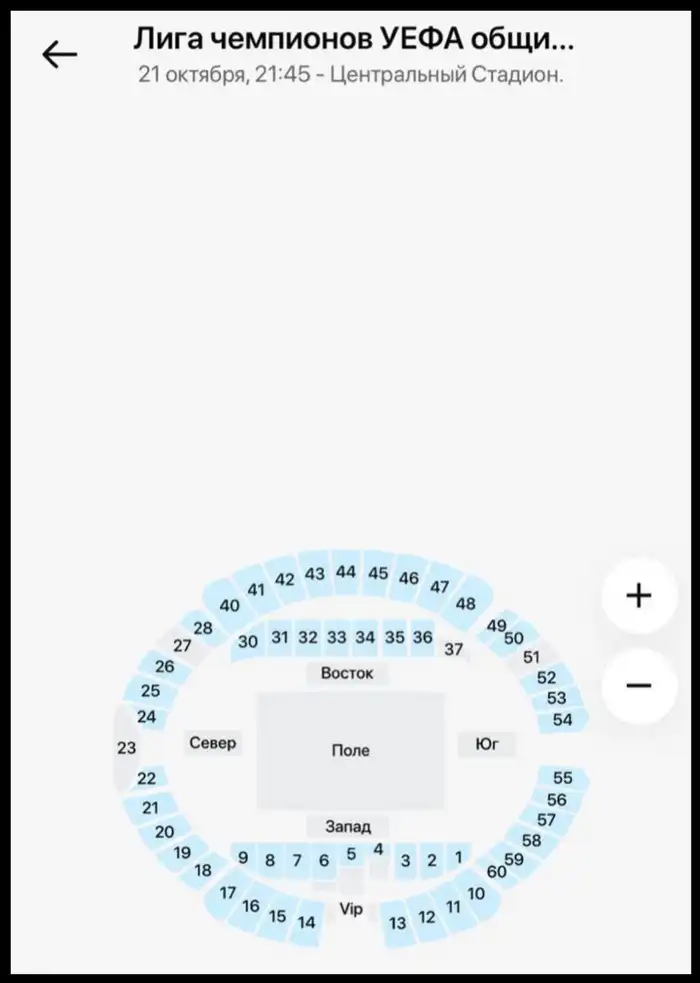Select sector 18
Screen dimensions: 700x983
203,870
